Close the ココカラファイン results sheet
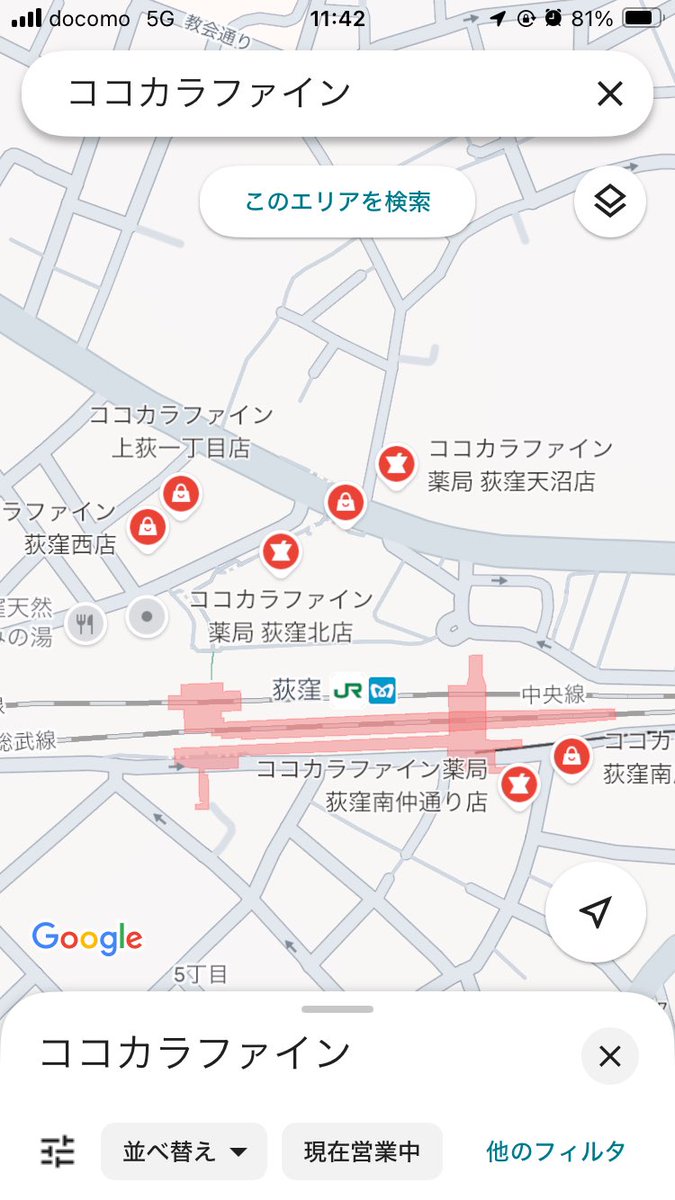This screenshot has height=1200, width=675. (x=609, y=1056)
